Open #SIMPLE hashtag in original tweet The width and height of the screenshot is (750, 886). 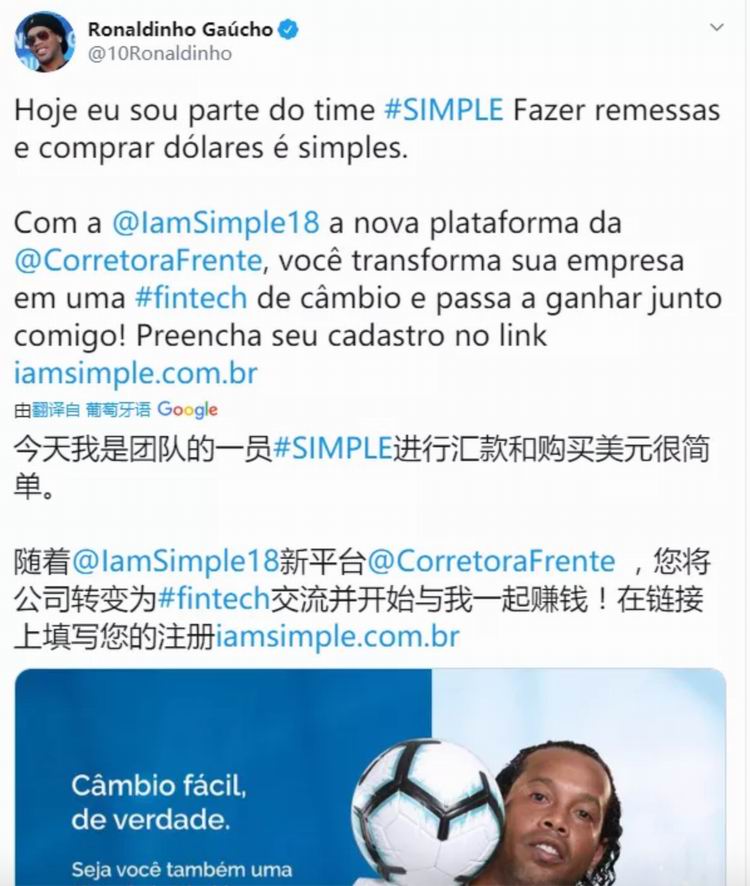[443, 110]
